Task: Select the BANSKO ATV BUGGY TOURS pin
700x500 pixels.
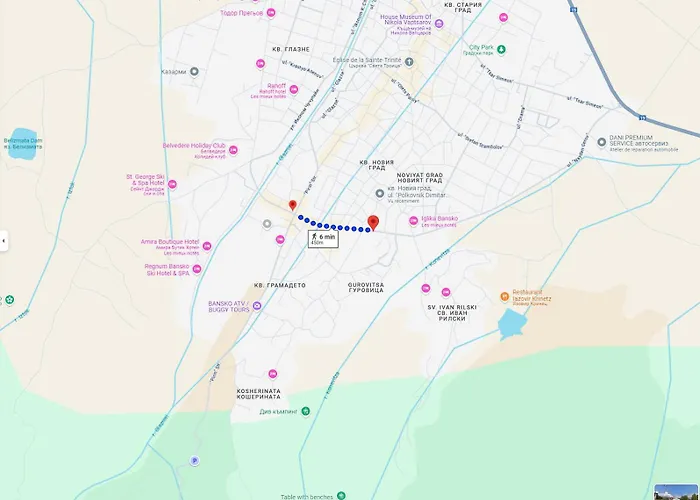Action: 257,306
